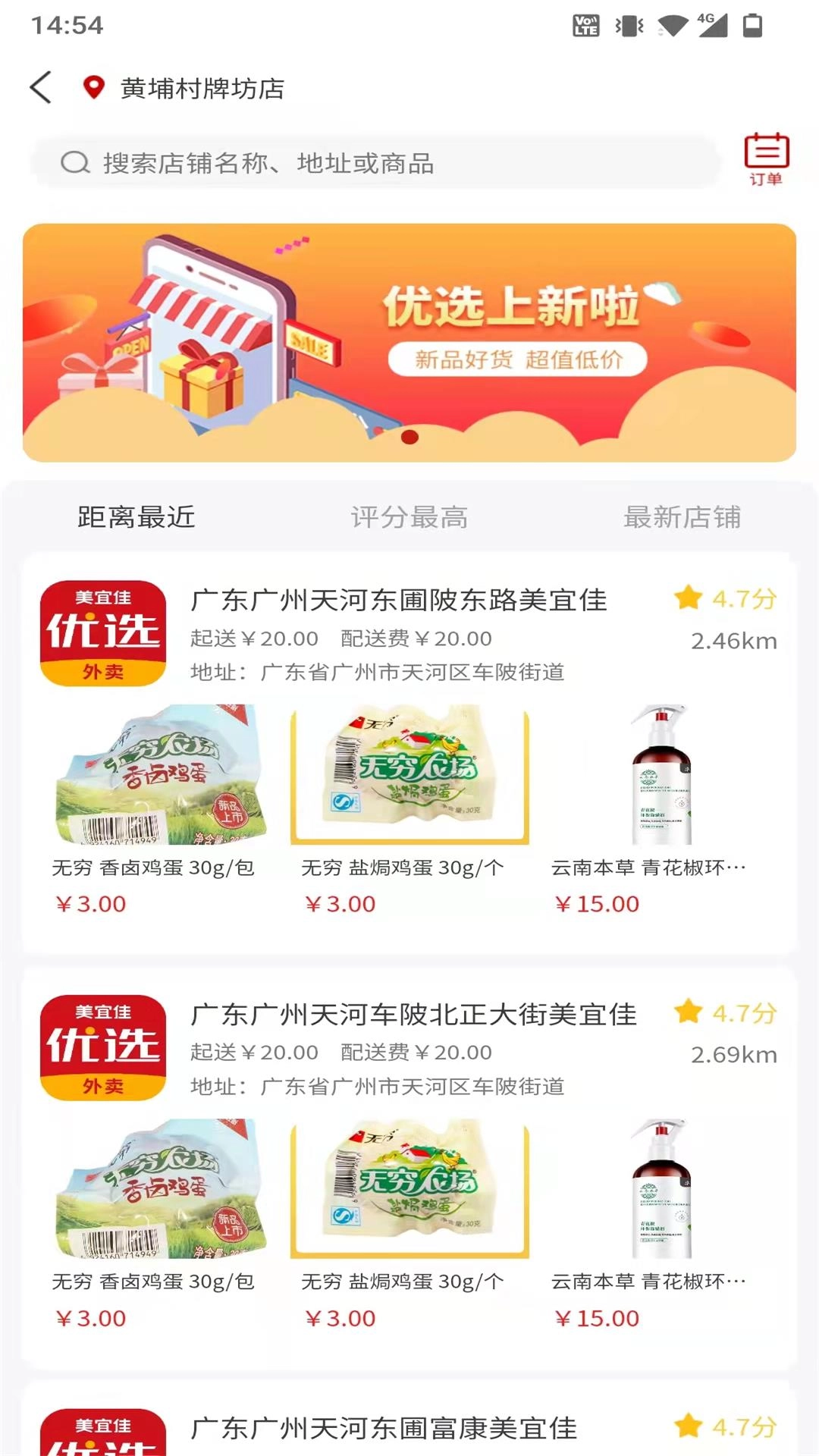Open the 订单 orders icon
Screen dimensions: 819x1456
(x=769, y=159)
